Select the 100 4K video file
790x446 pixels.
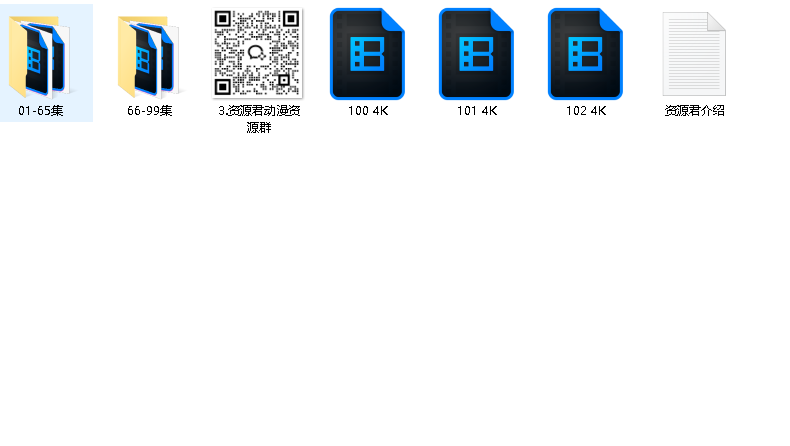(367, 55)
